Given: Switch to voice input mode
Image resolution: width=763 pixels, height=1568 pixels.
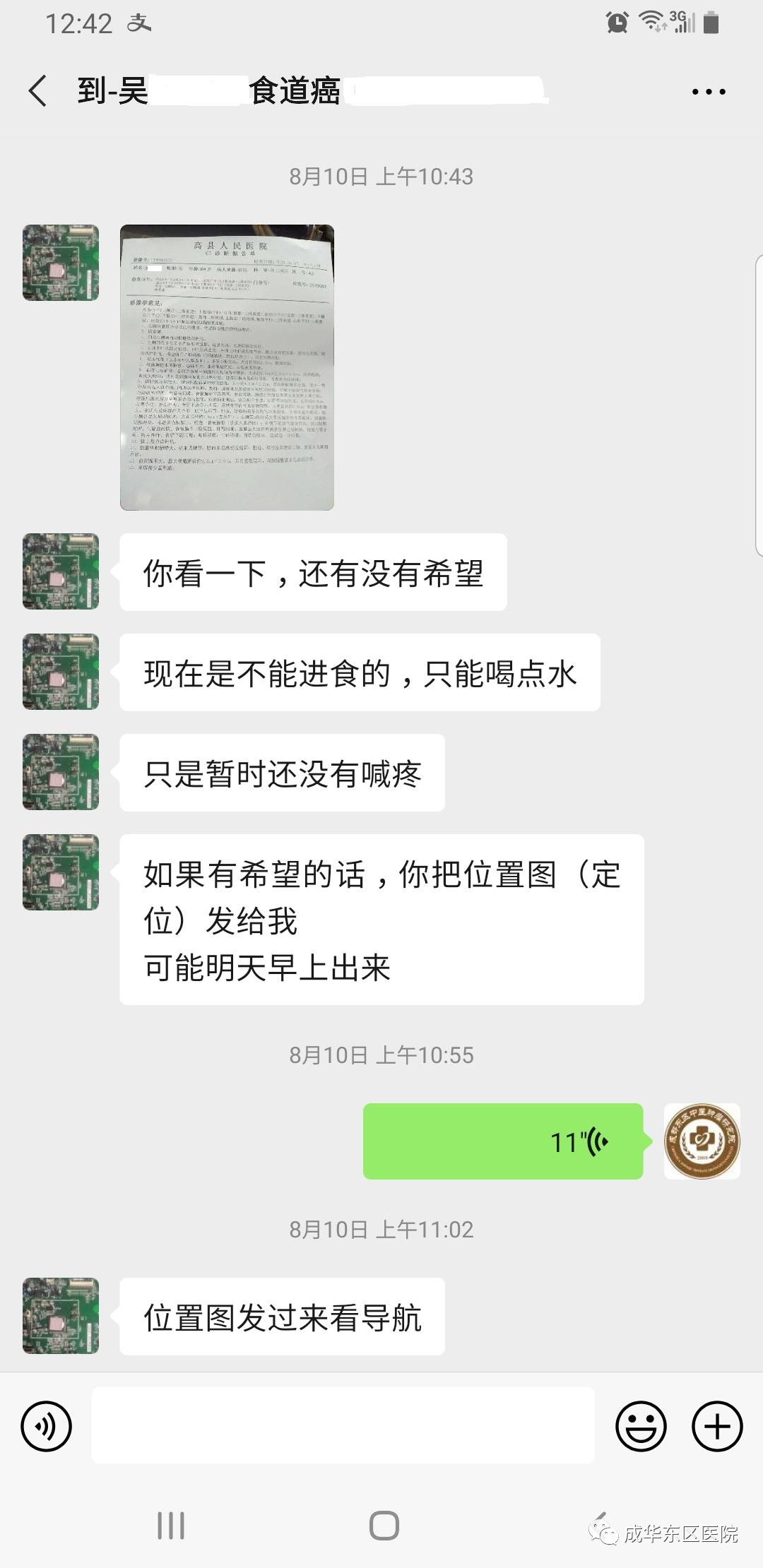Looking at the screenshot, I should tap(47, 1426).
